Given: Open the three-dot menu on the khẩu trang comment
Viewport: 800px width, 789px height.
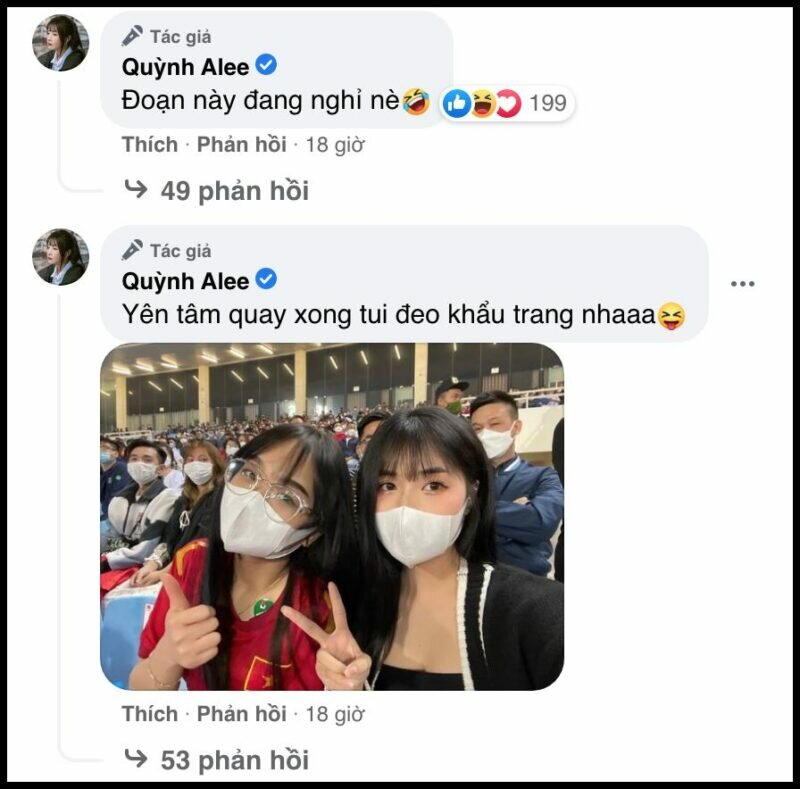Looking at the screenshot, I should pyautogui.click(x=742, y=284).
